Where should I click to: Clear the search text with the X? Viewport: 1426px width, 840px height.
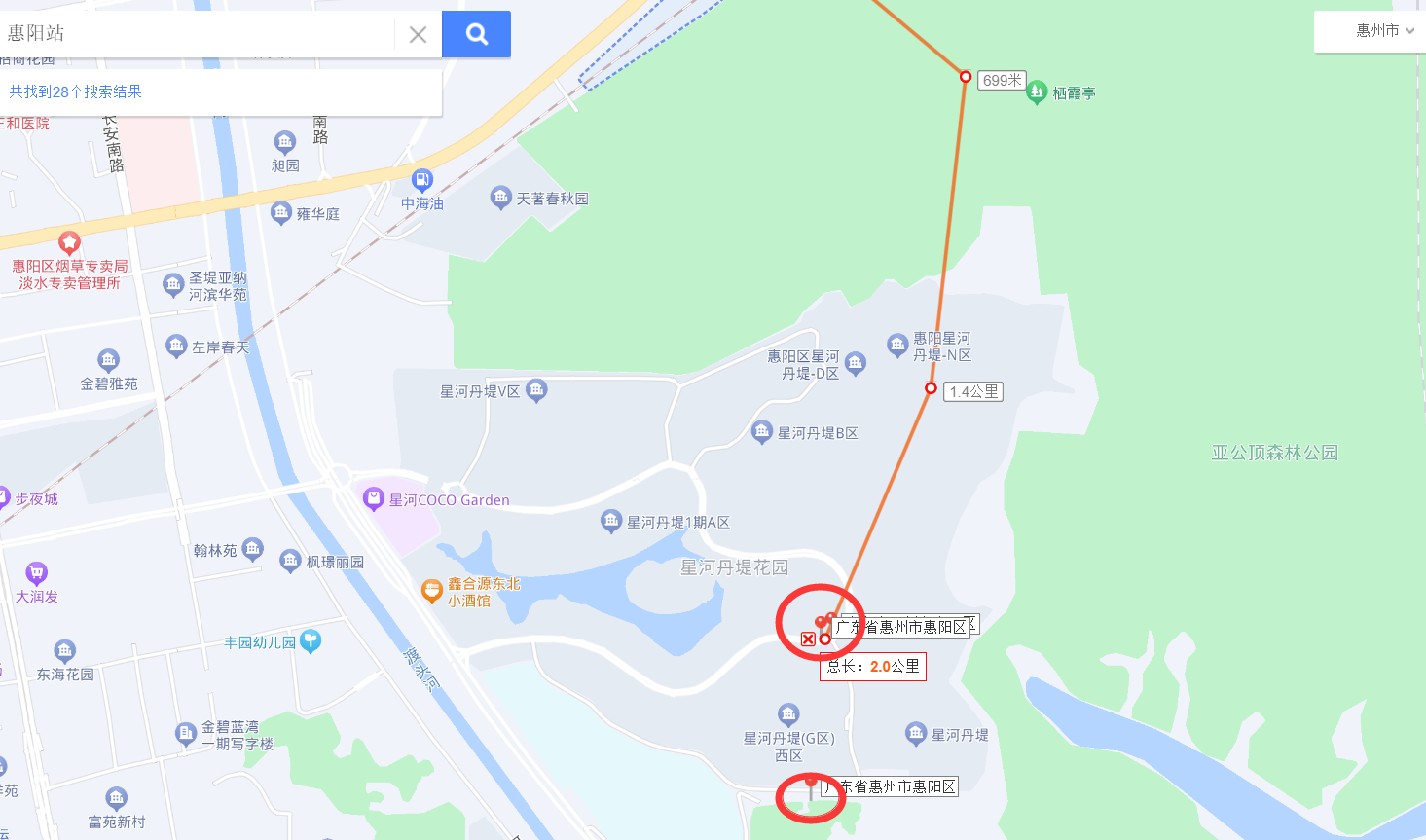coord(418,35)
